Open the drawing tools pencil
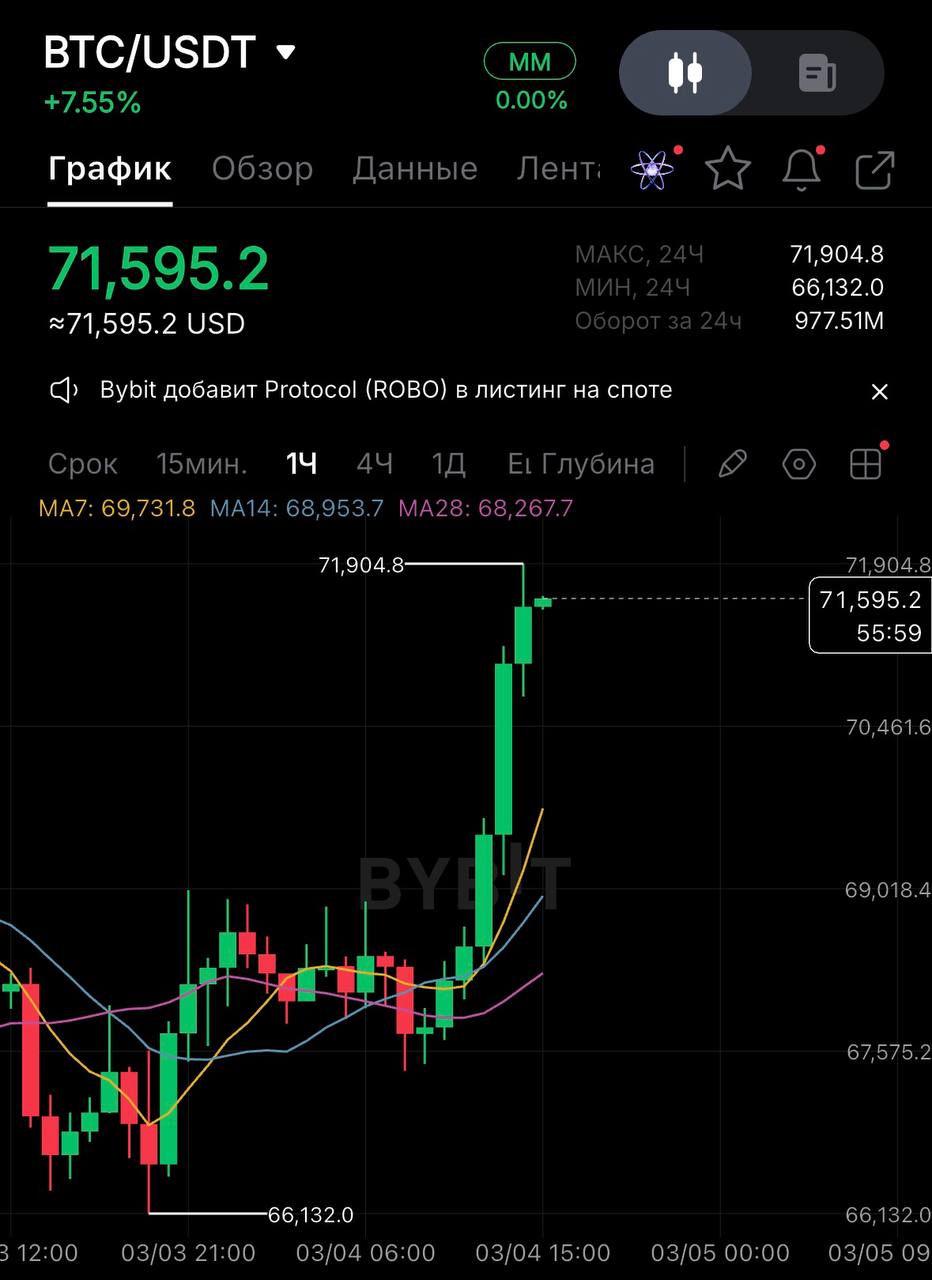The image size is (932, 1280). point(733,464)
